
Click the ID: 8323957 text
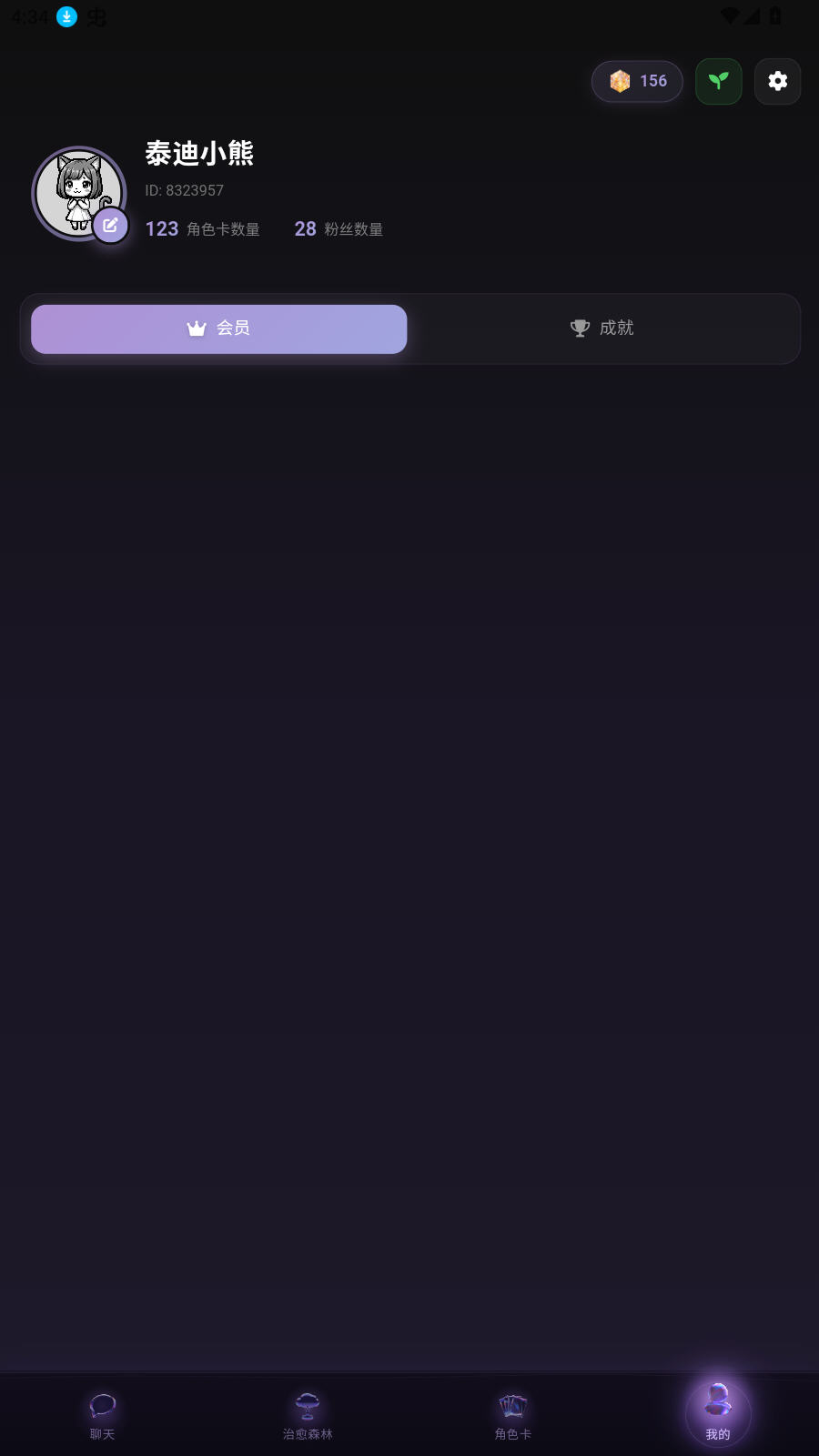coord(183,190)
